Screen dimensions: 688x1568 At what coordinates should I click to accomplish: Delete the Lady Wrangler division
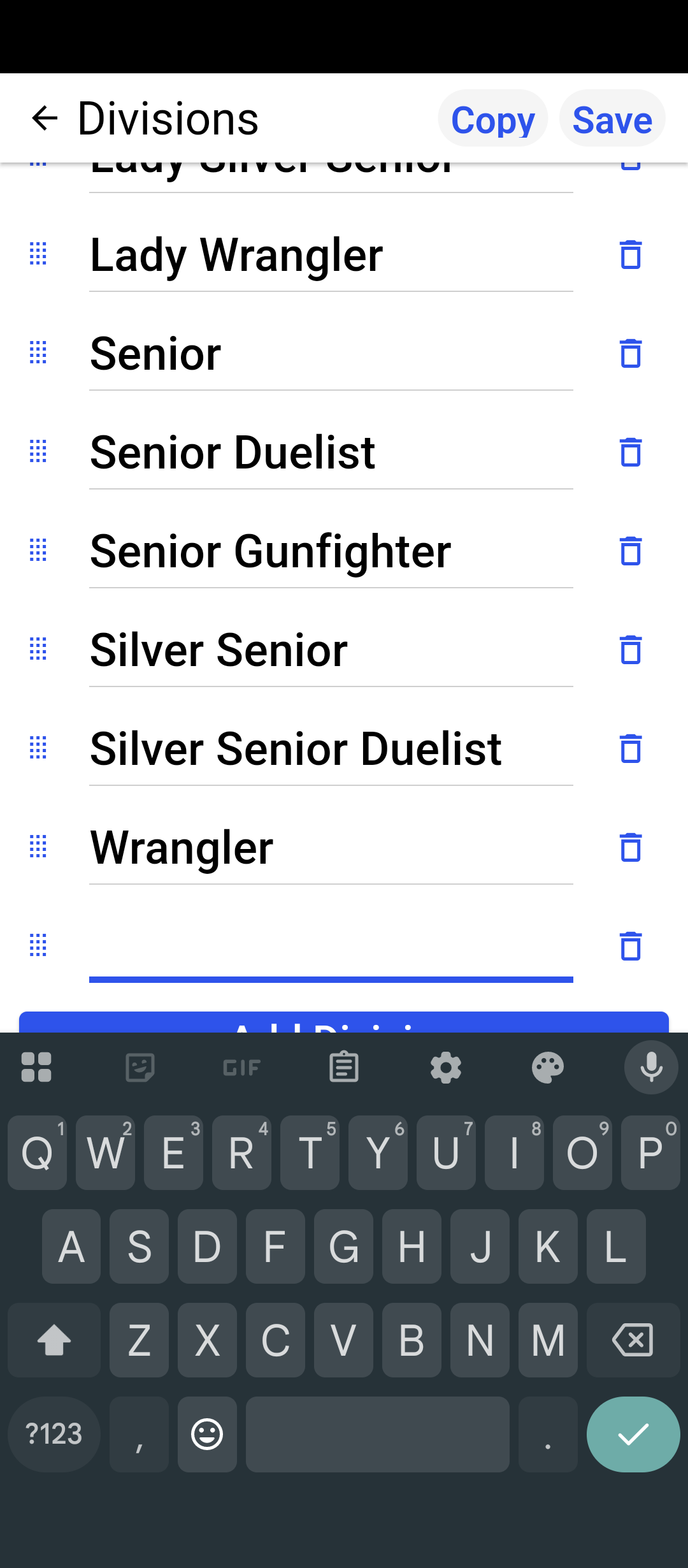[x=630, y=254]
